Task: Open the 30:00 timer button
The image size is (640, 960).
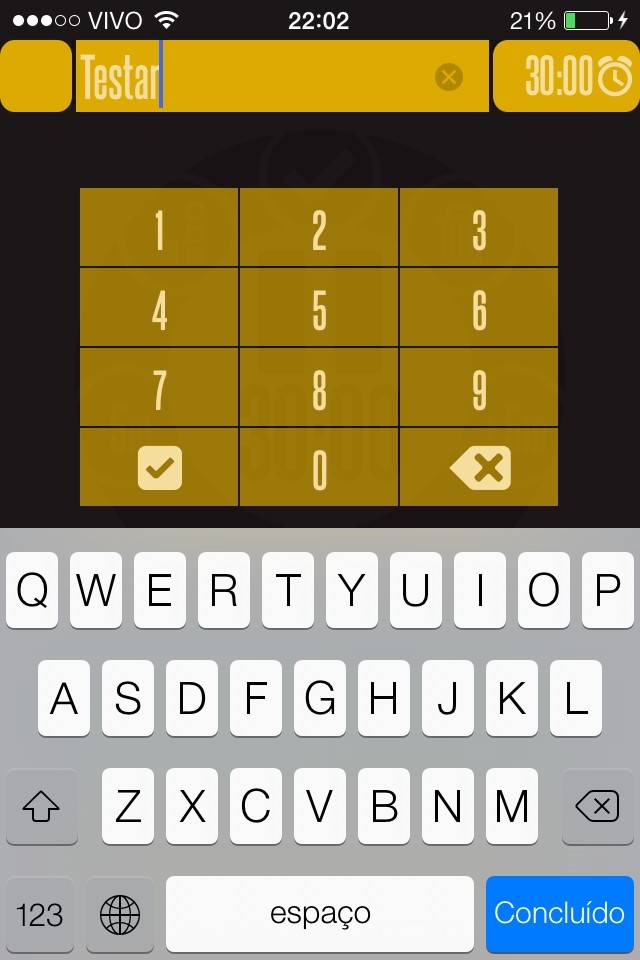Action: (566, 76)
